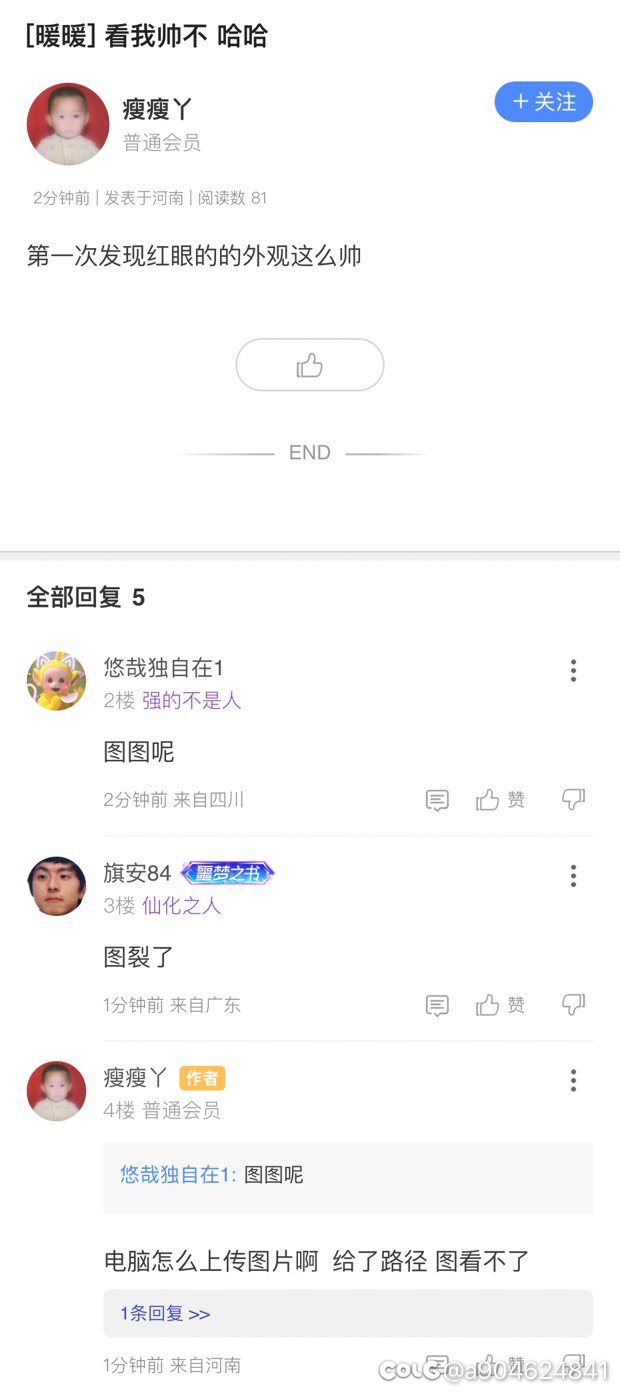Open overflow menu on the 4楼 author reply
The height and width of the screenshot is (1400, 620).
573,1080
